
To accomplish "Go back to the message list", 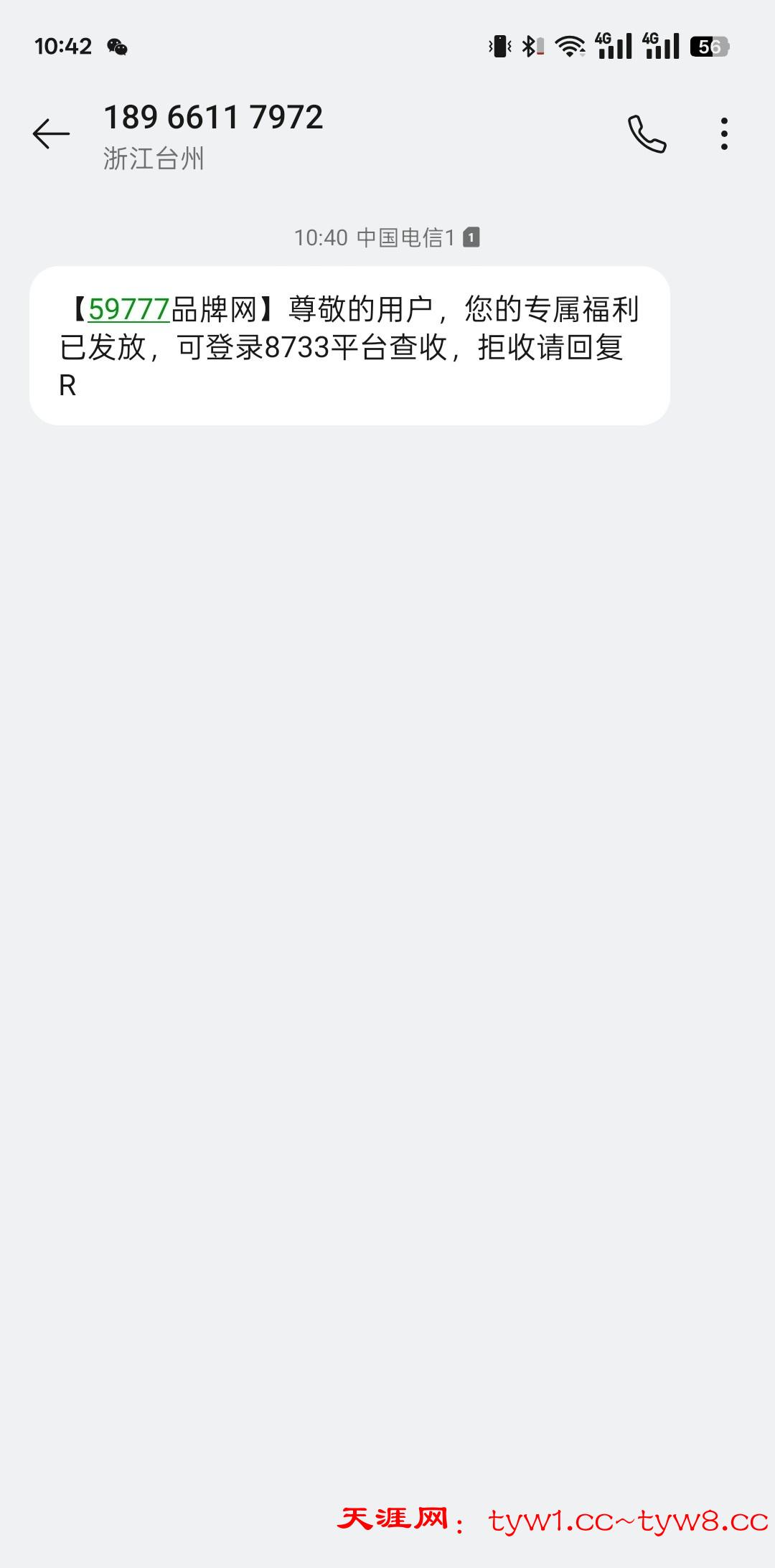I will (51, 134).
